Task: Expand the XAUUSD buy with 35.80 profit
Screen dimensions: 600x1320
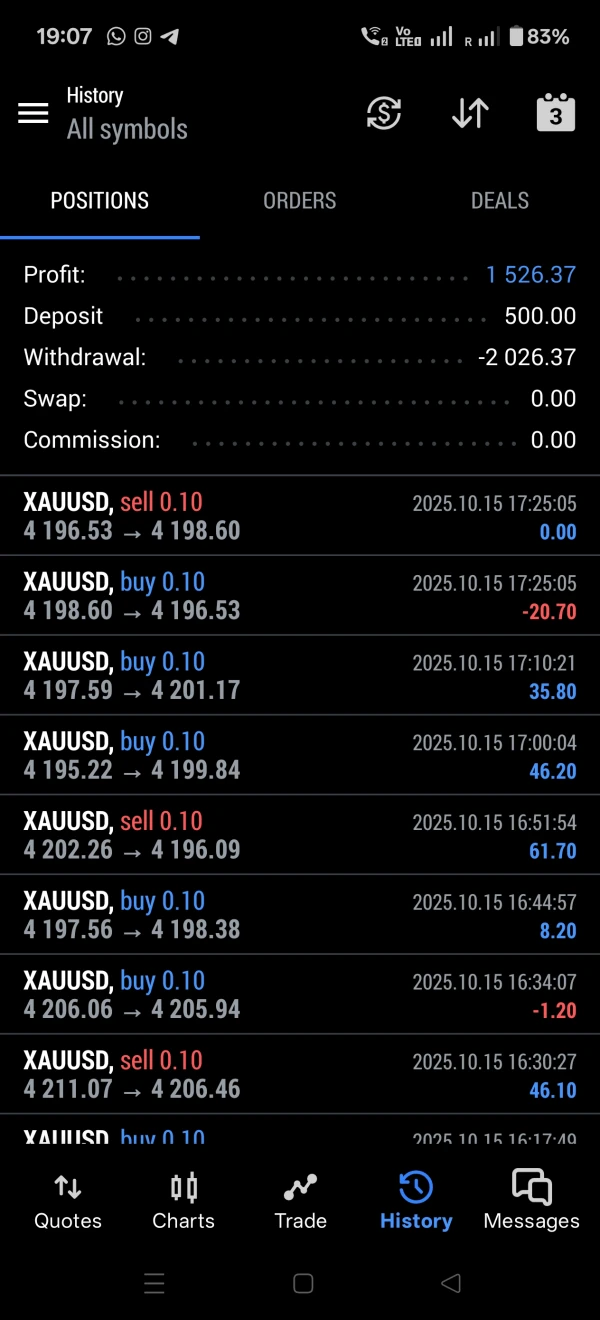Action: (300, 676)
